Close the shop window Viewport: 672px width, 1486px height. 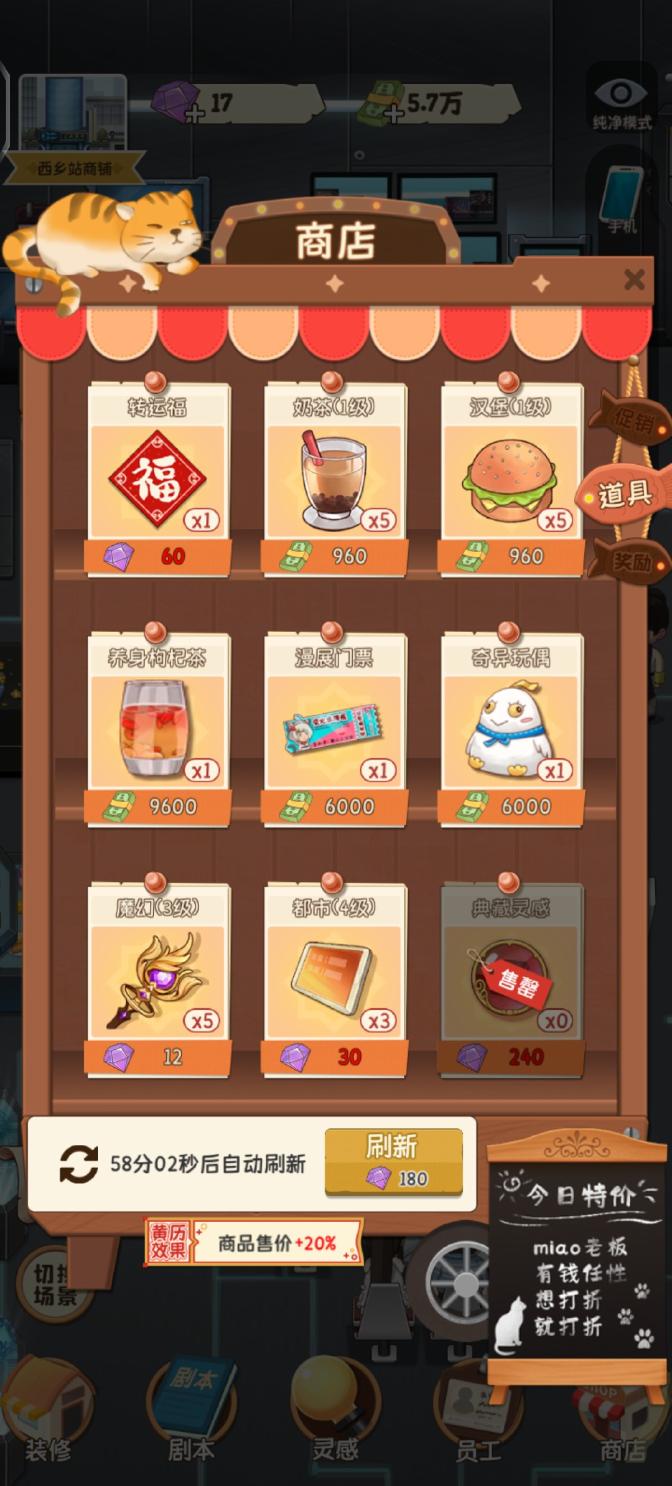pyautogui.click(x=634, y=280)
